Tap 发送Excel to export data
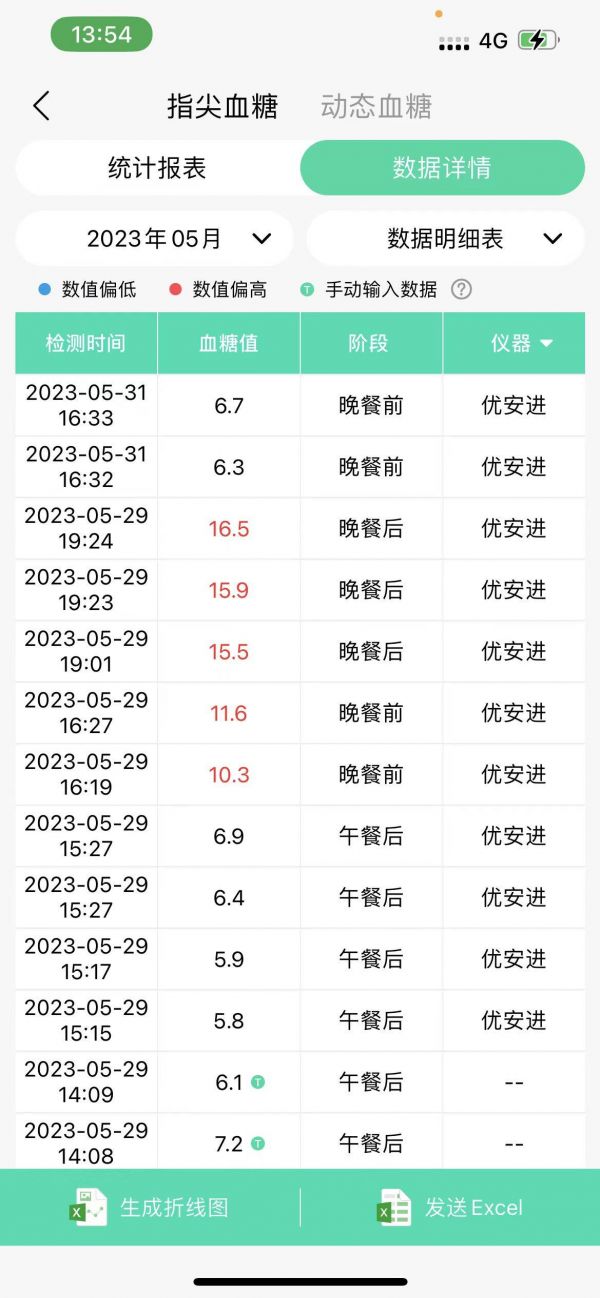Screen dimensions: 600x1298 tap(450, 1207)
